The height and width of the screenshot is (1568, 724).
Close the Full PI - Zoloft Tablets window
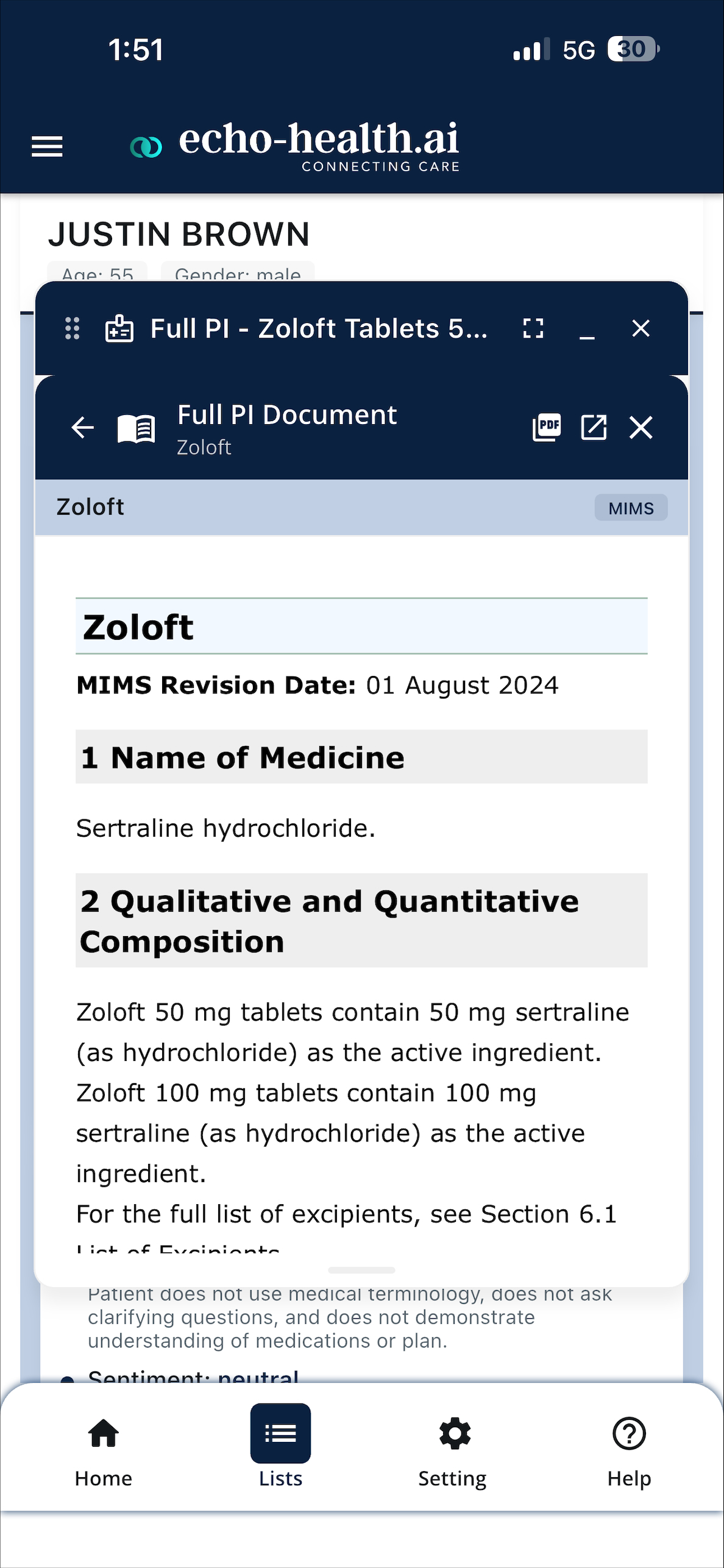click(641, 328)
